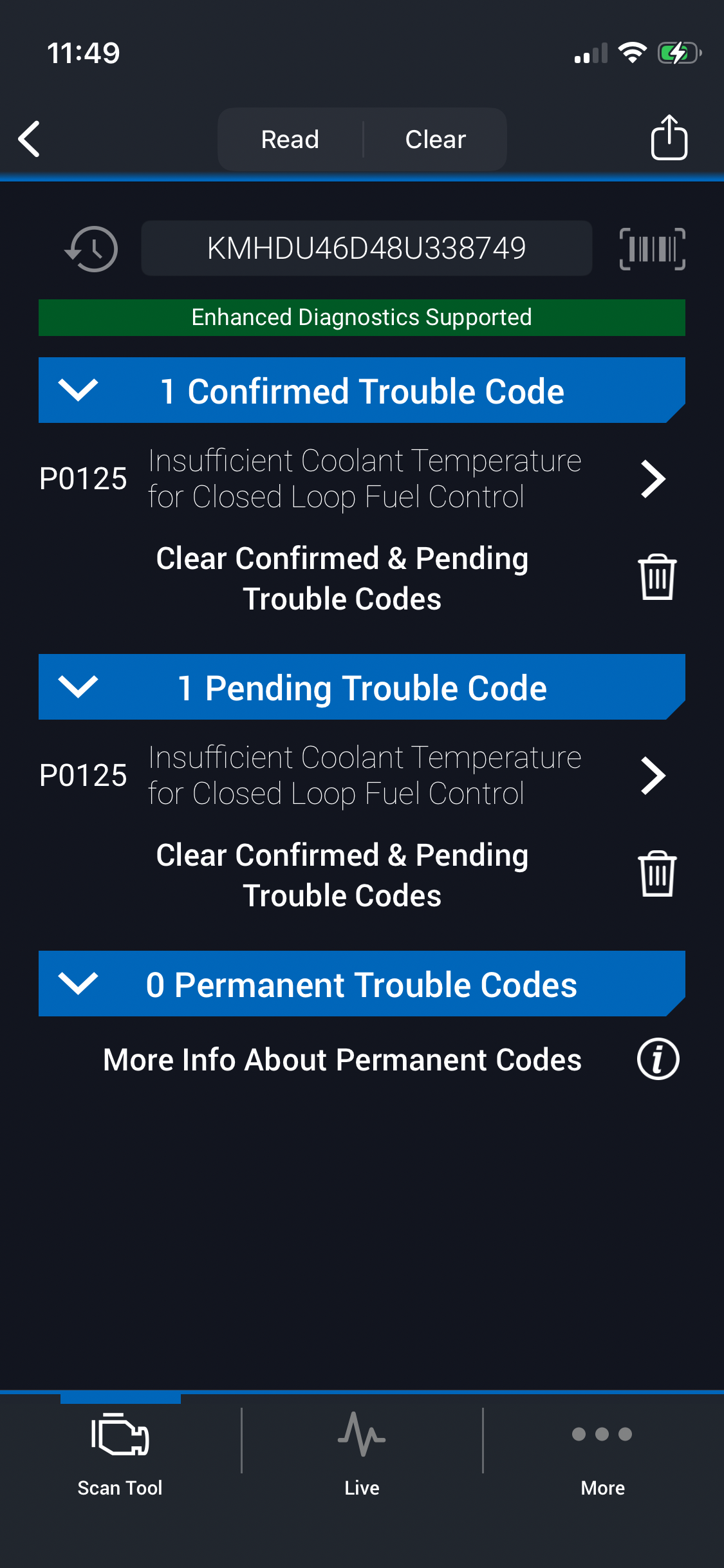This screenshot has width=724, height=1568.
Task: Go back using the top-left arrow
Action: (30, 139)
